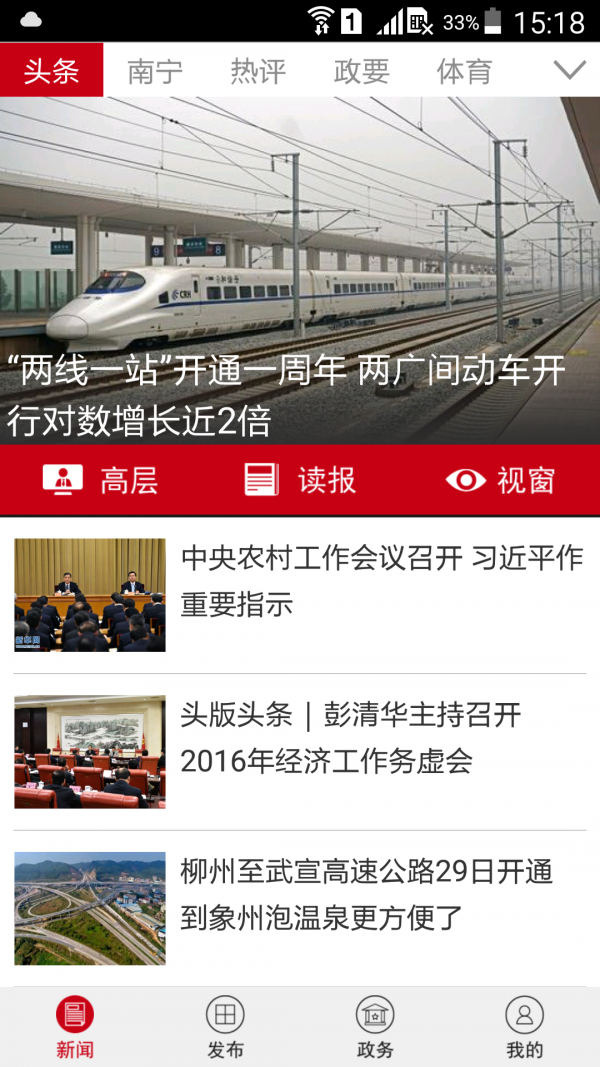
Task: Tap the 读报 button
Action: click(300, 480)
